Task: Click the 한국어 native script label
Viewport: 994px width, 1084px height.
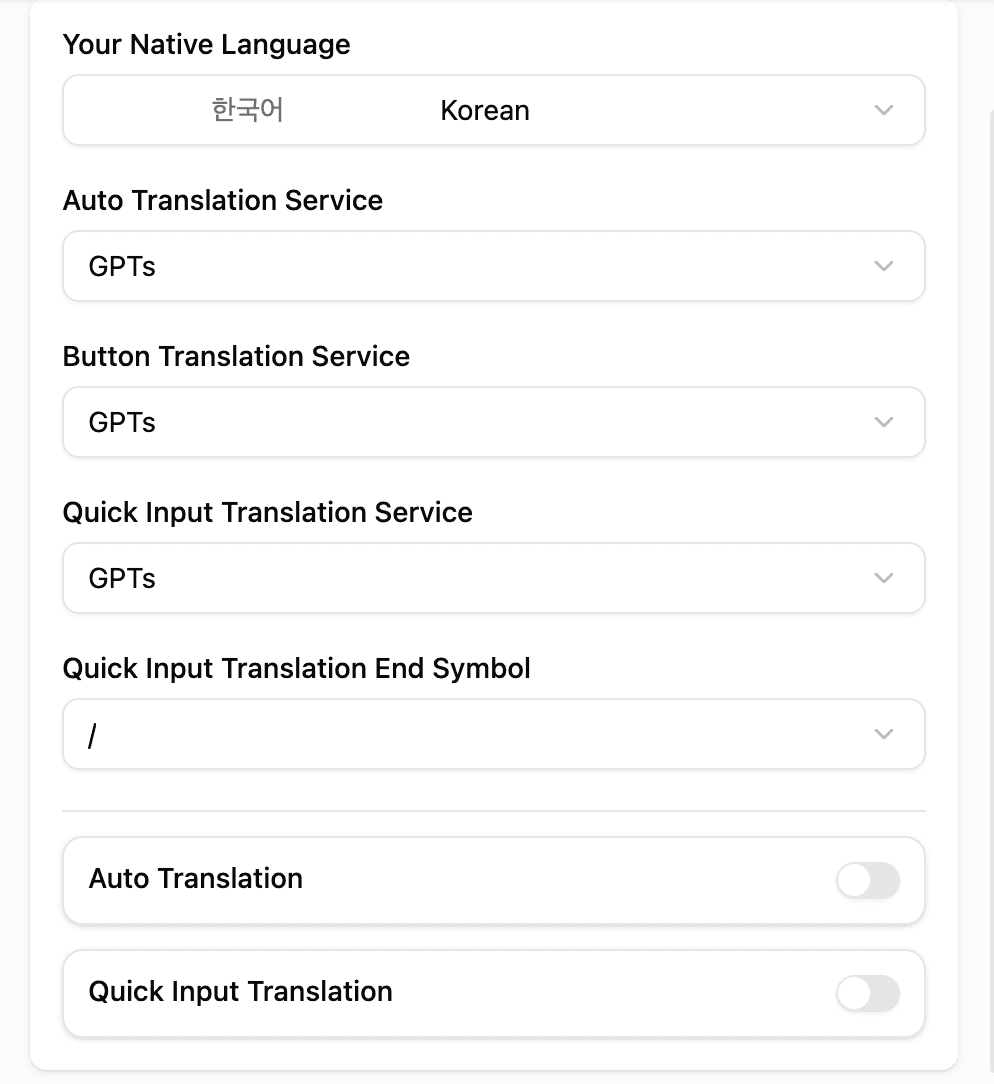Action: coord(247,110)
